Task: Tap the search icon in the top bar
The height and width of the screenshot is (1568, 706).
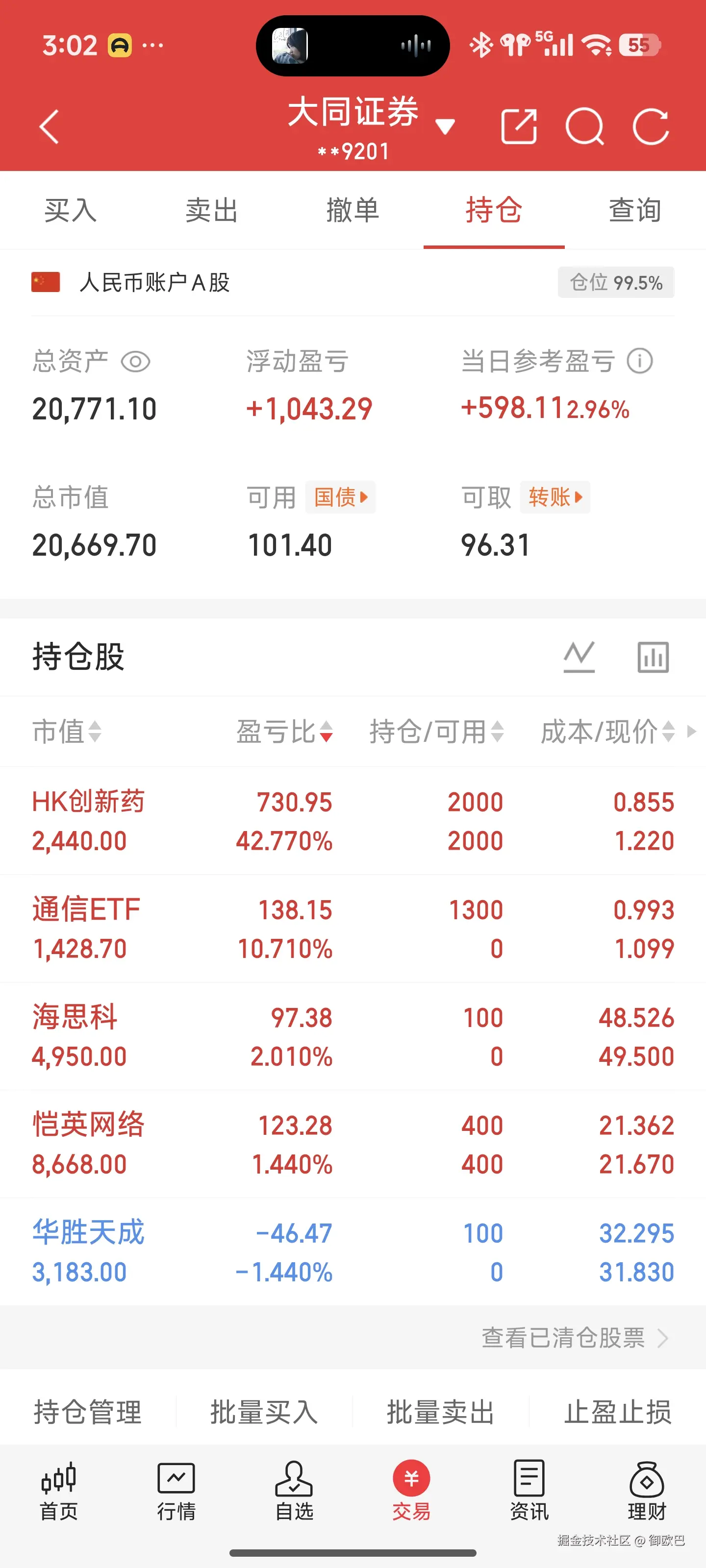Action: click(585, 126)
